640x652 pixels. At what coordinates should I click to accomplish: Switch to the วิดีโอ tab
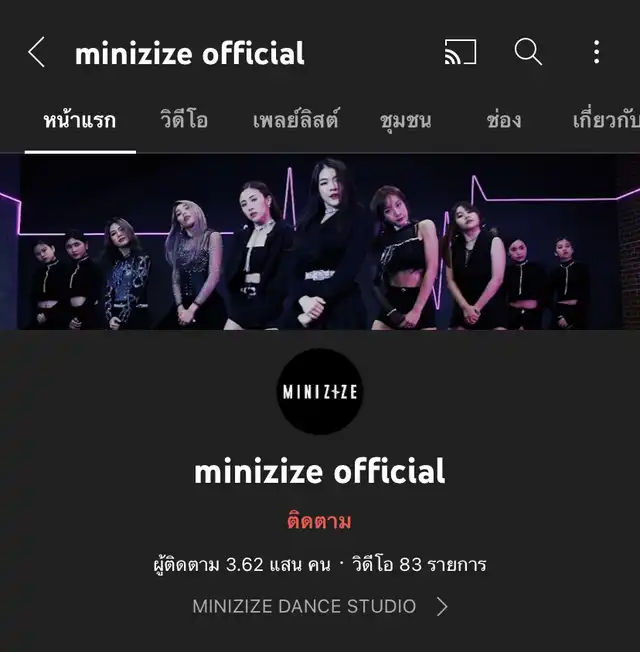[x=185, y=122]
